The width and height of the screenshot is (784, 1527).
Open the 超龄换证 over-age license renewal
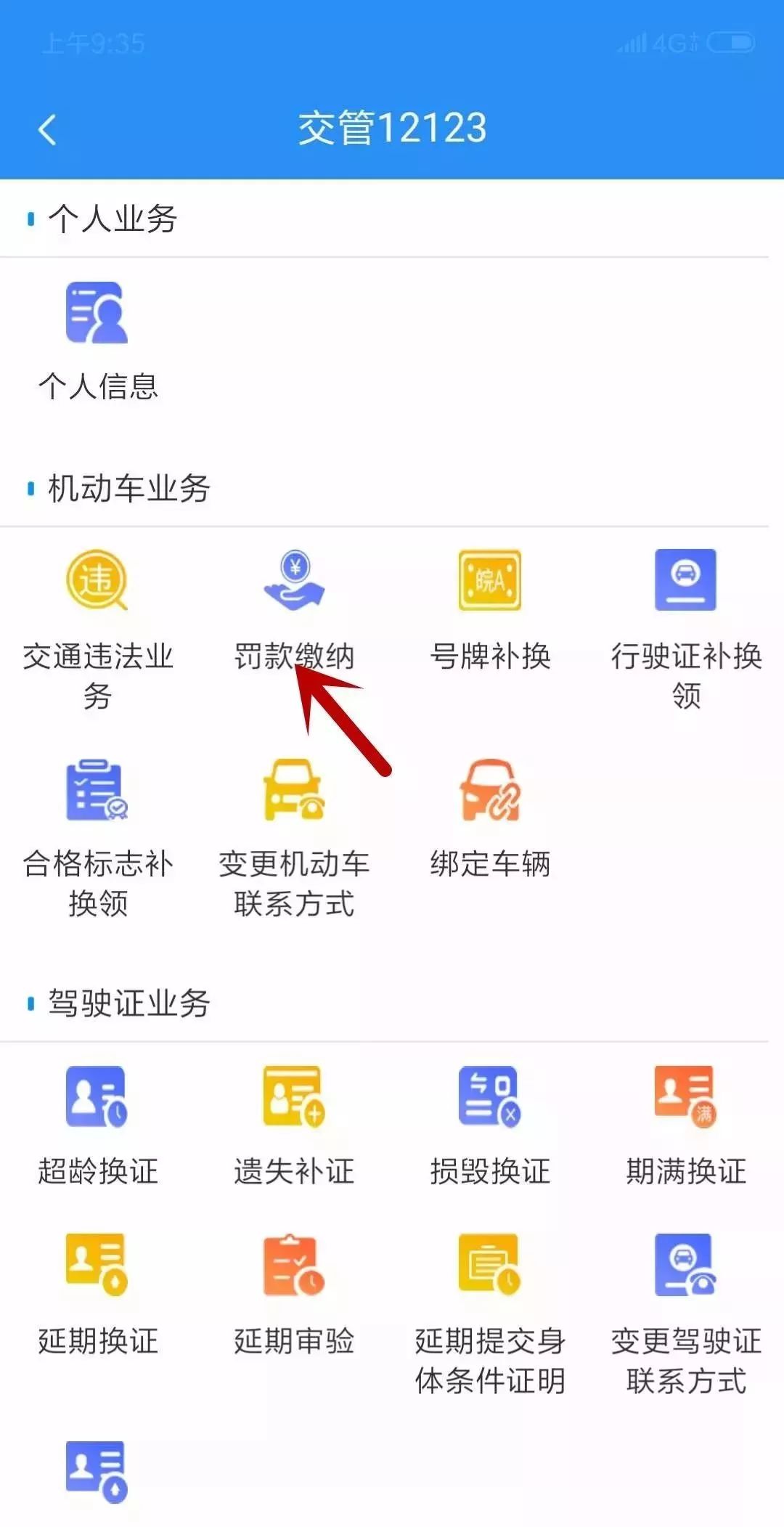(97, 1098)
